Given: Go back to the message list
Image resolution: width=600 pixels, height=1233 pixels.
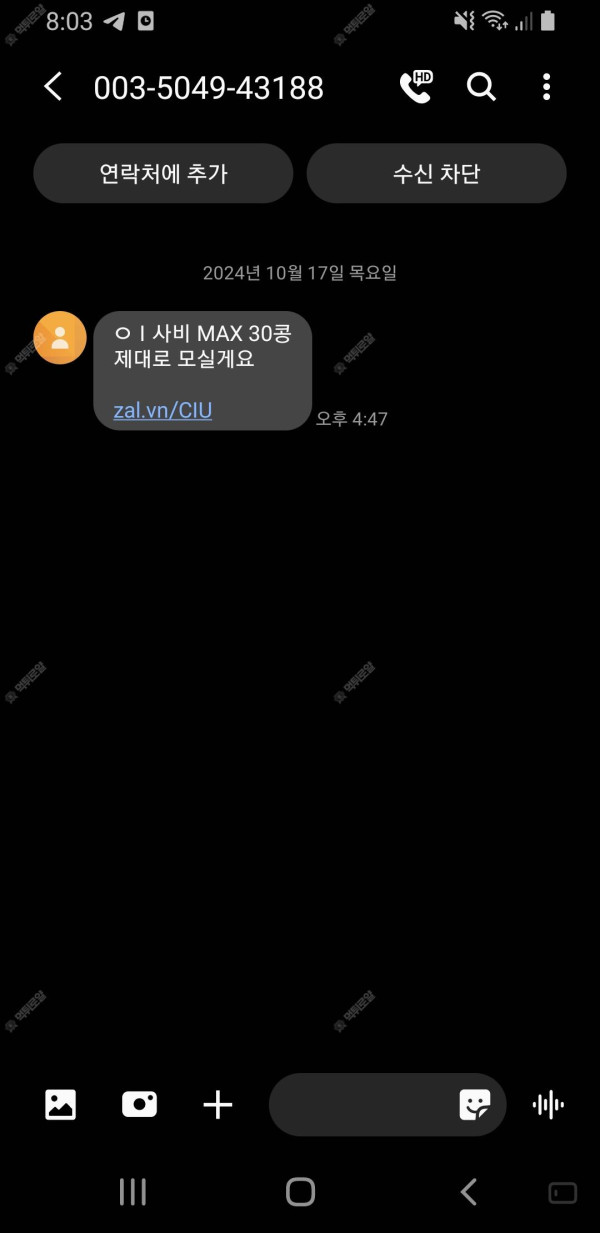Looking at the screenshot, I should tap(54, 87).
